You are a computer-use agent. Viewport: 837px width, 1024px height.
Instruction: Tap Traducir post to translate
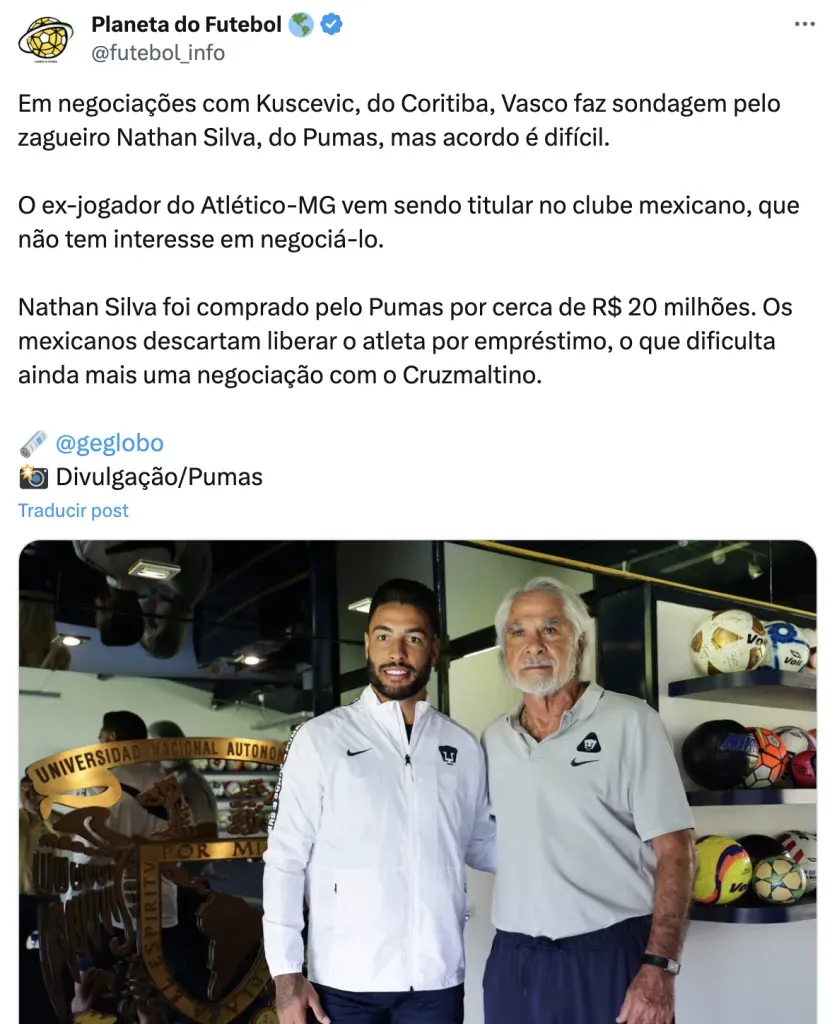tap(73, 510)
